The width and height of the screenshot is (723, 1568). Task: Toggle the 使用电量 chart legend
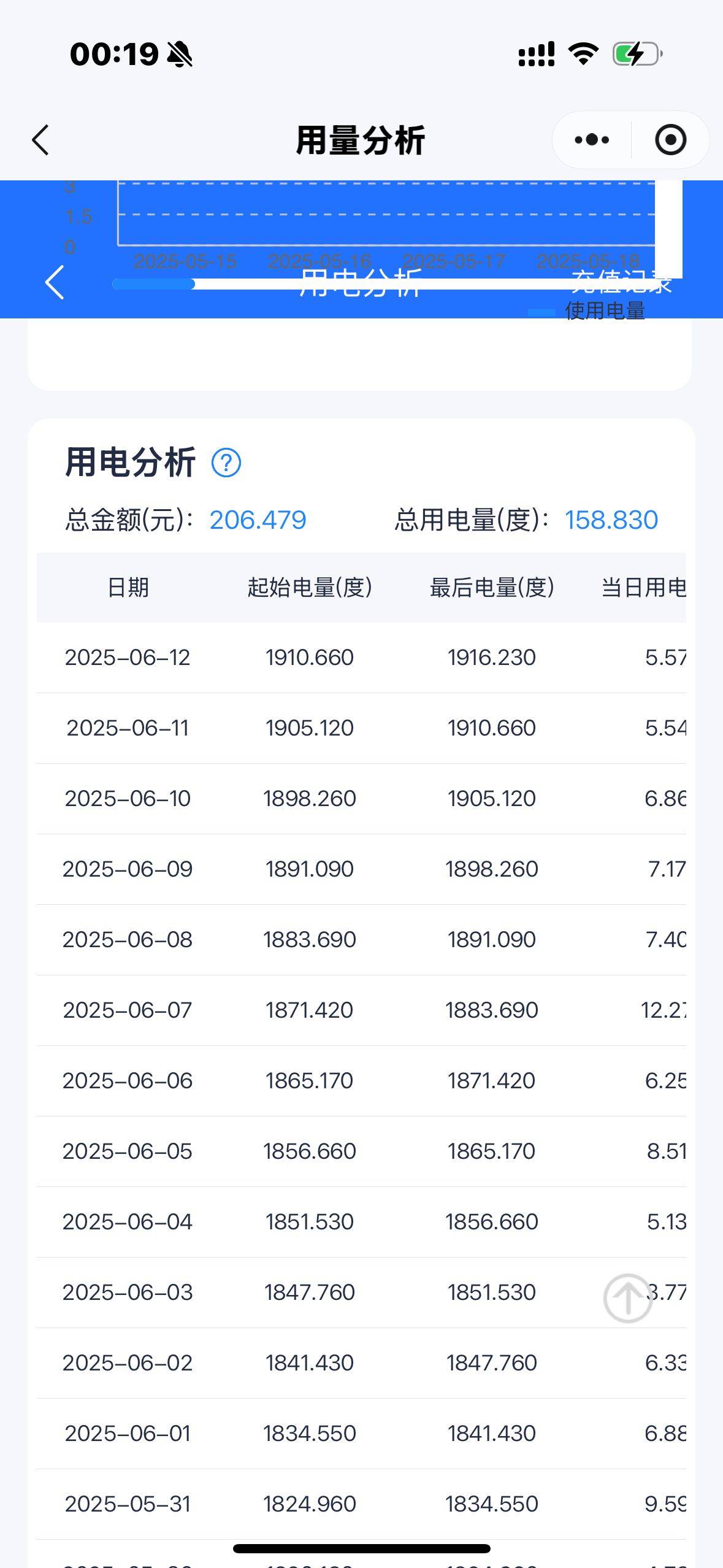pos(587,311)
